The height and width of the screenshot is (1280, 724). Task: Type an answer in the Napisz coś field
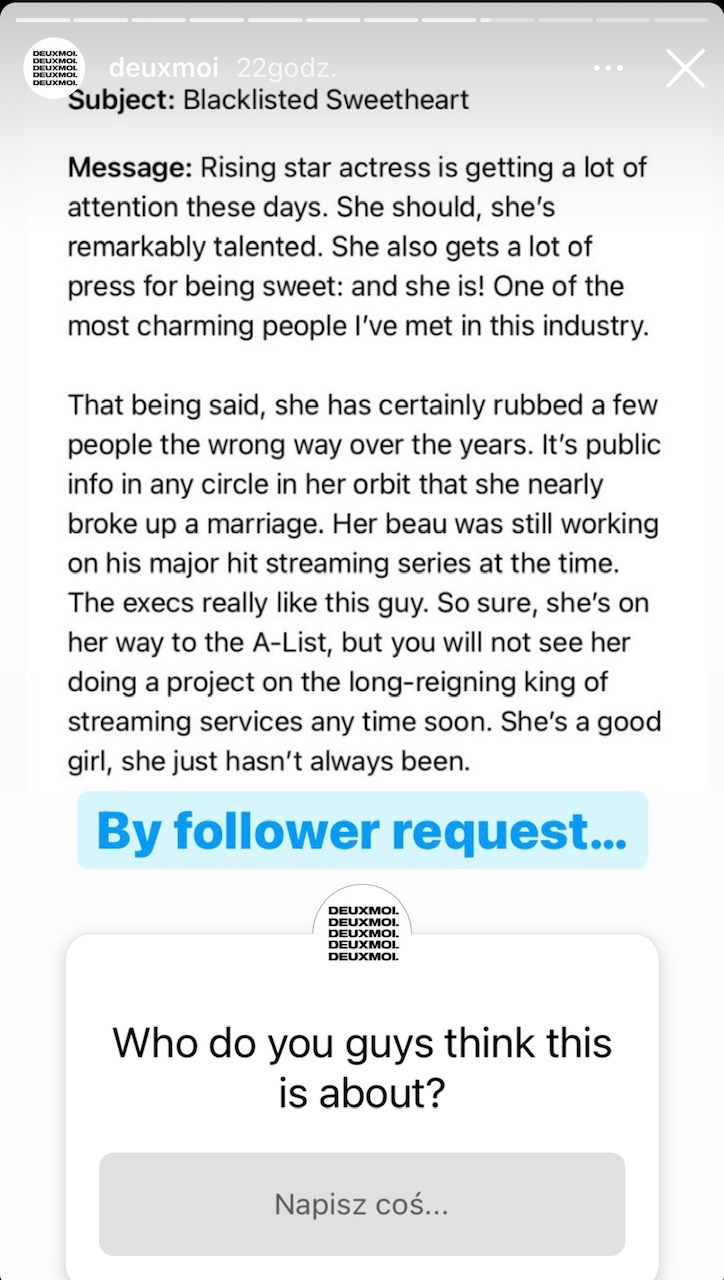362,1204
